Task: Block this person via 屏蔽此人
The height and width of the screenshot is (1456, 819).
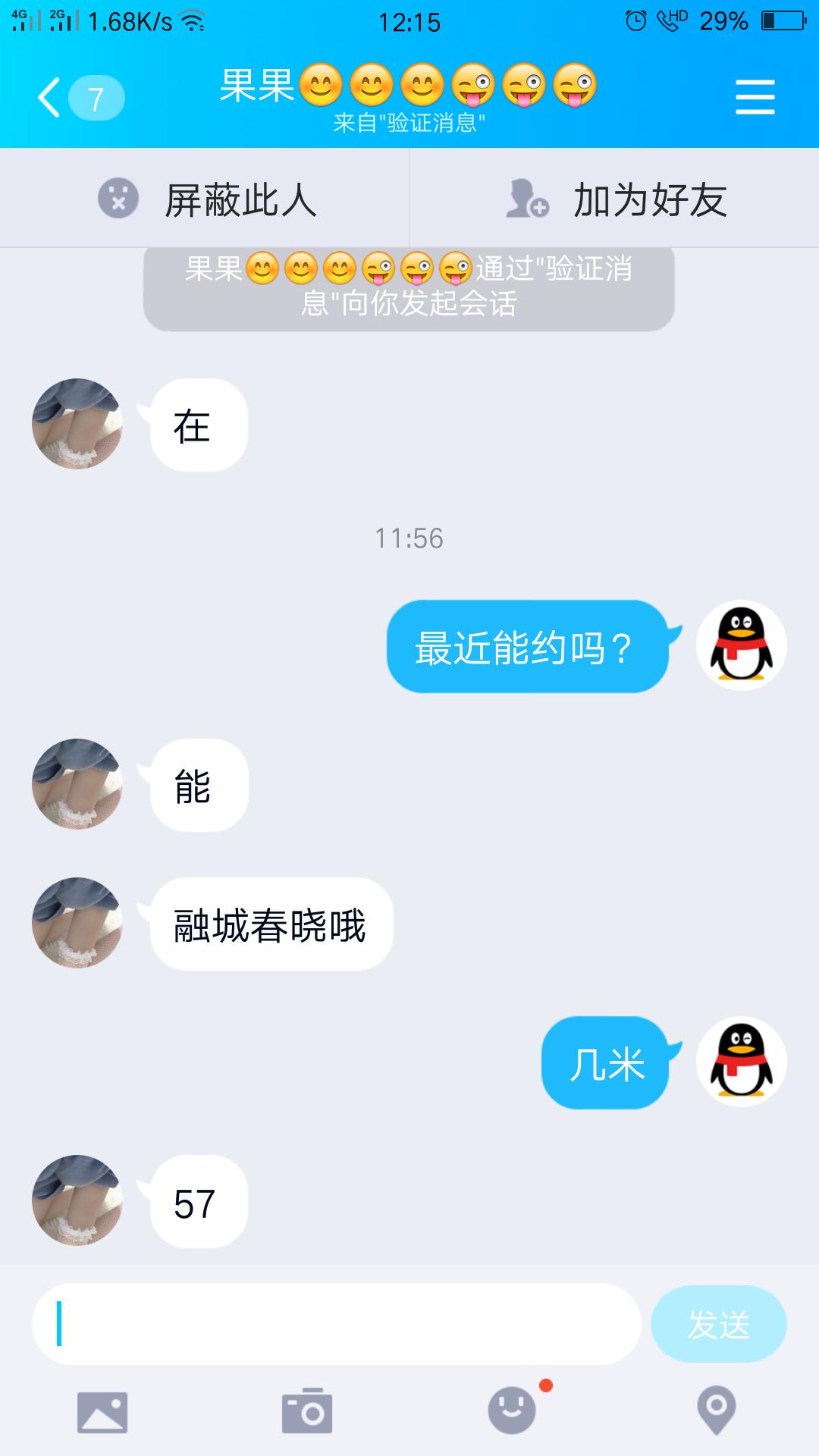Action: point(205,199)
